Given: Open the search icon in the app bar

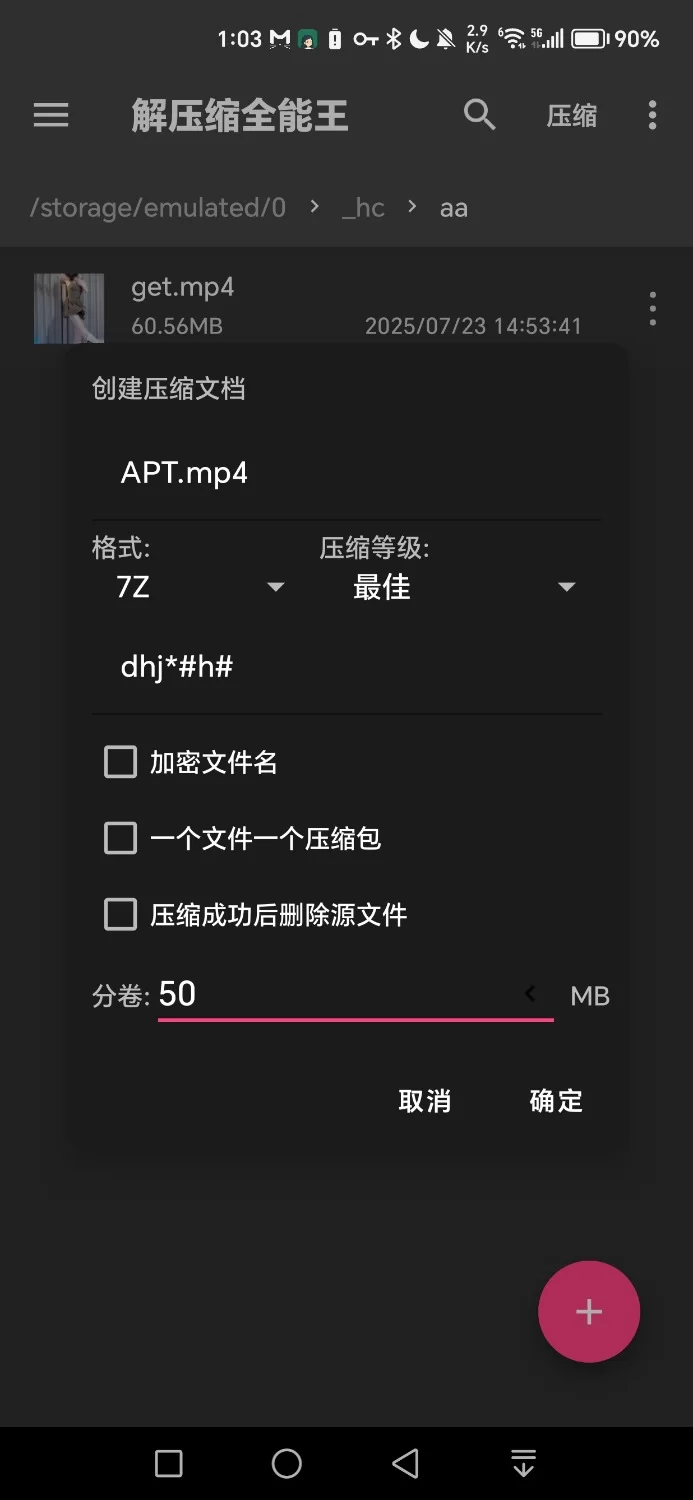Looking at the screenshot, I should point(480,116).
